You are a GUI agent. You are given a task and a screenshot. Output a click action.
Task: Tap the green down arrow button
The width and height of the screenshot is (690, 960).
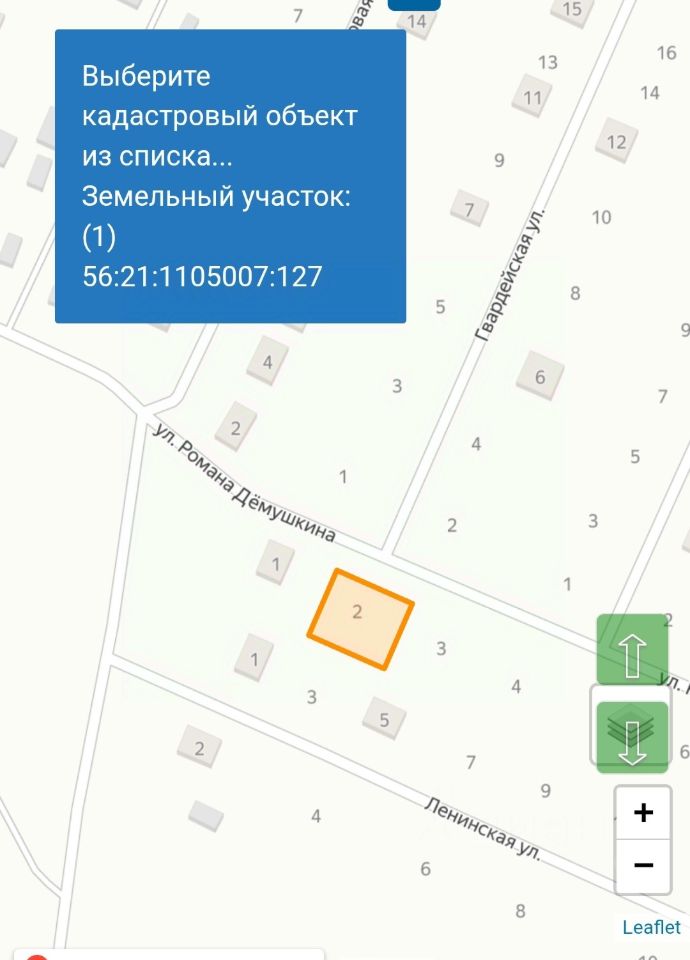(x=632, y=738)
